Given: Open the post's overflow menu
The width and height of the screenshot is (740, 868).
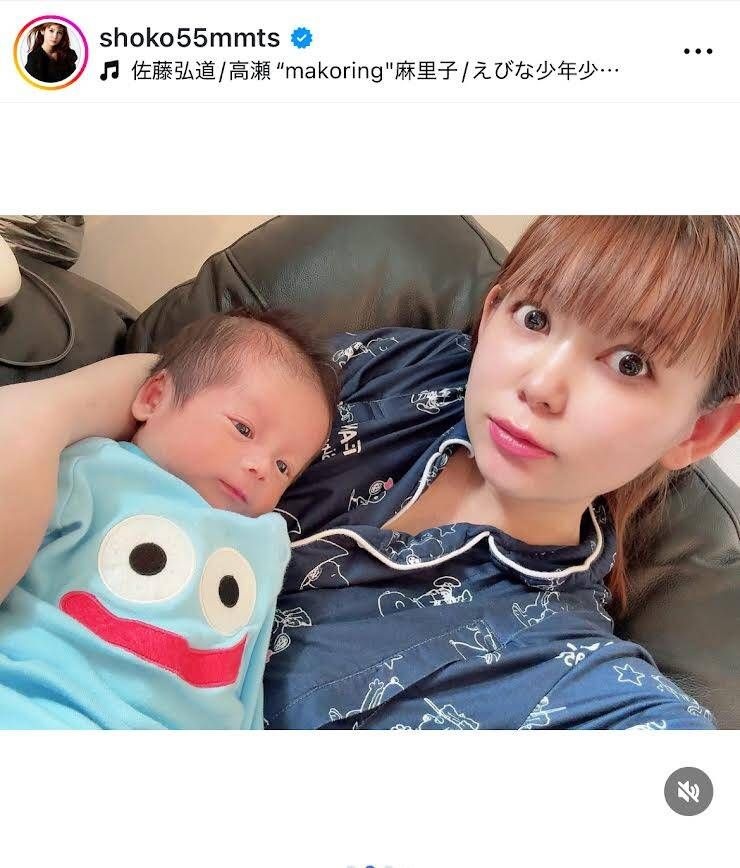Looking at the screenshot, I should 698,52.
